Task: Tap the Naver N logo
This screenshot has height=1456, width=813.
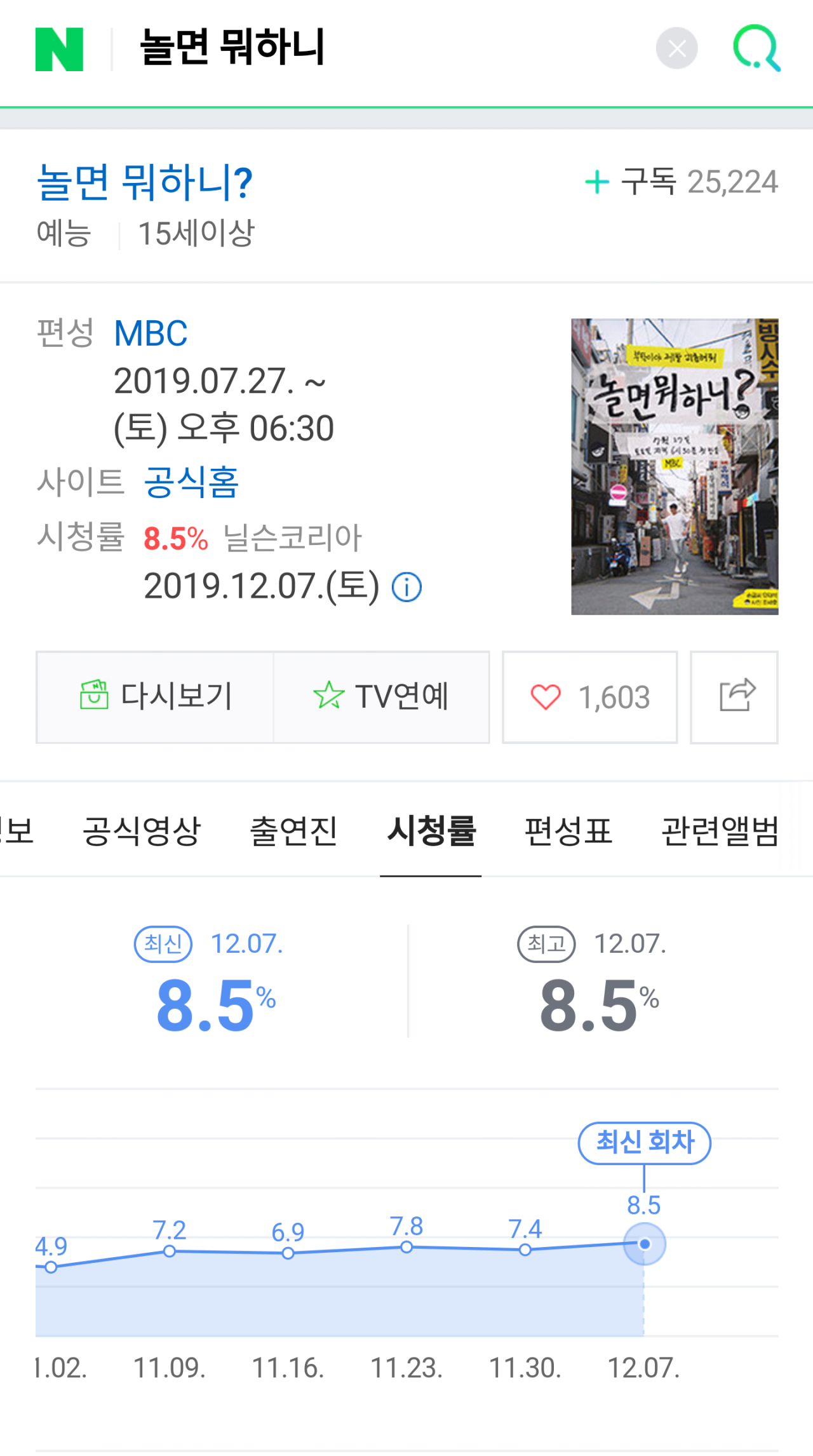Action: point(59,49)
